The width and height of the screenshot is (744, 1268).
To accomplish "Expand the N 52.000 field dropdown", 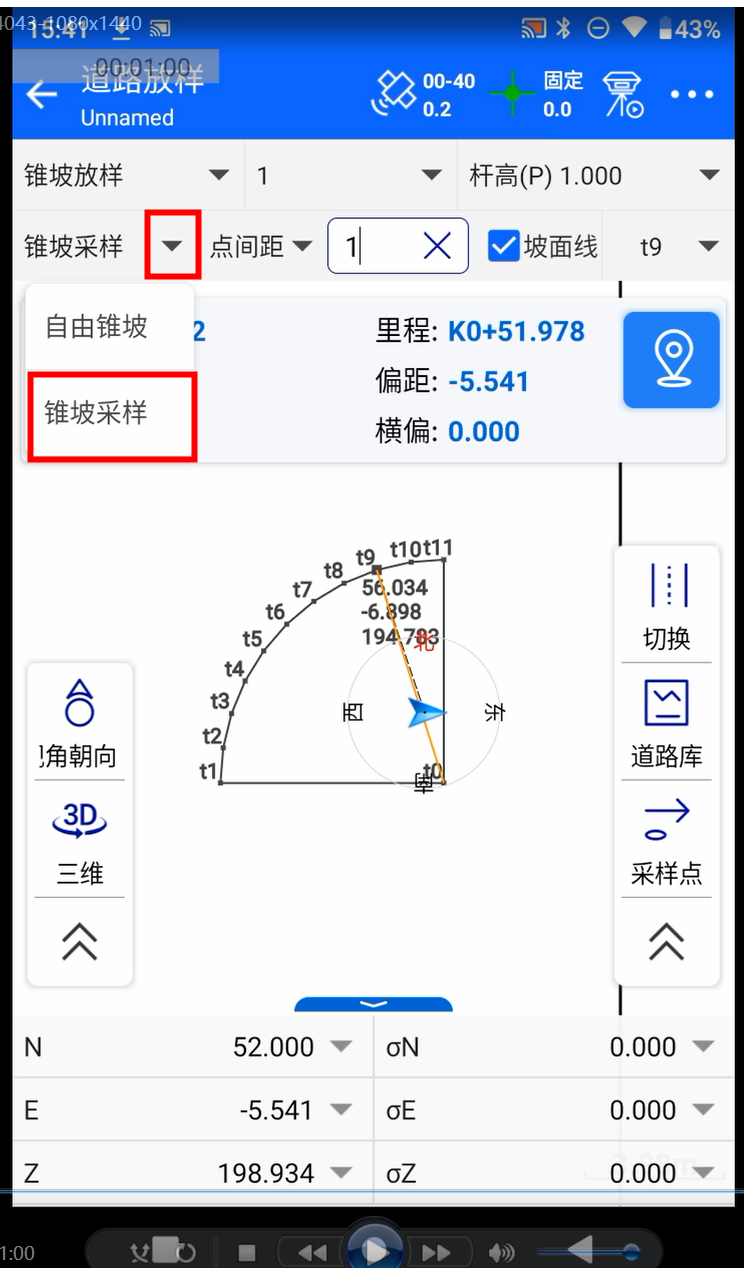I will (342, 1047).
